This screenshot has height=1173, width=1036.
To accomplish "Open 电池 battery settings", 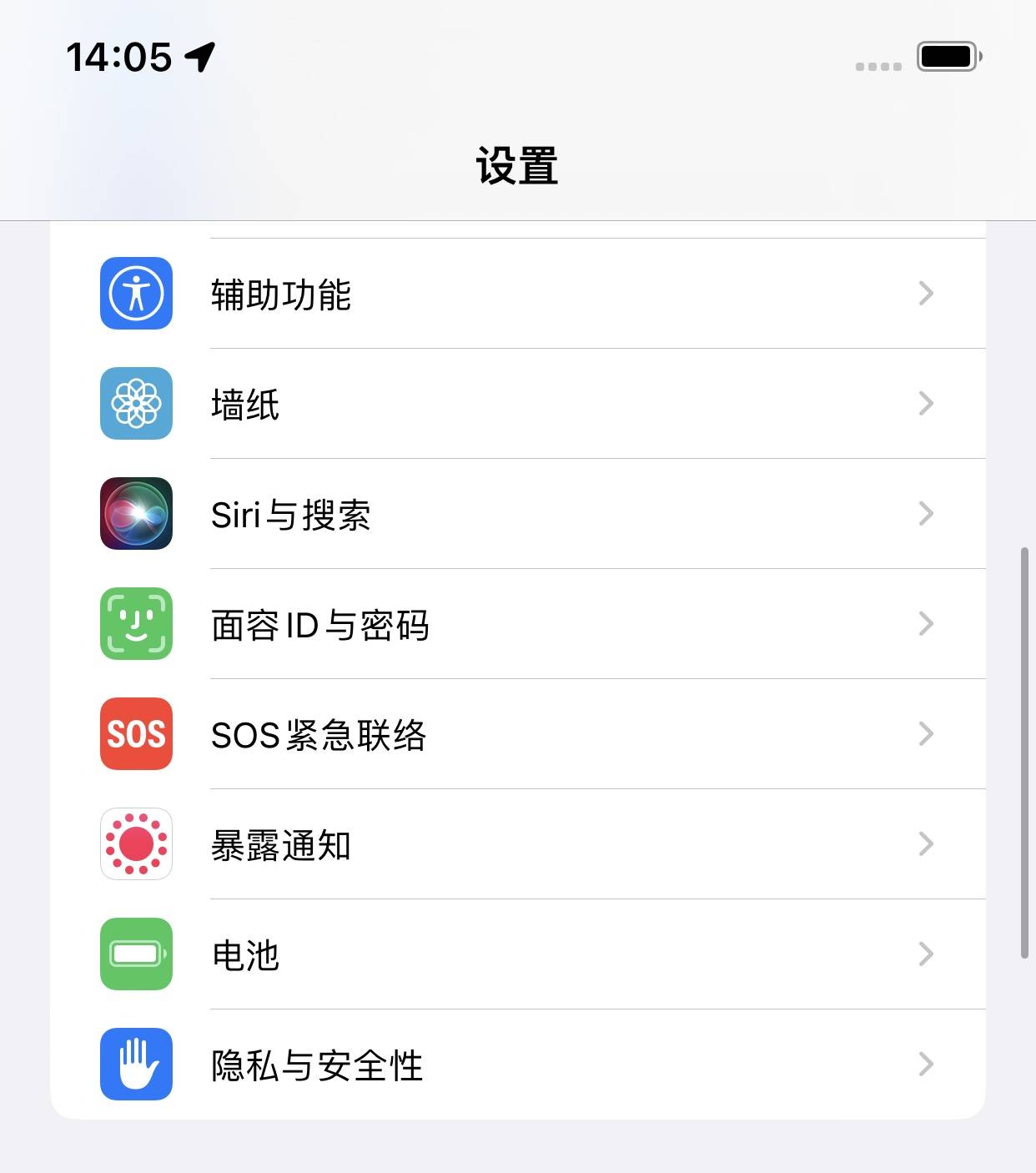I will (x=517, y=954).
